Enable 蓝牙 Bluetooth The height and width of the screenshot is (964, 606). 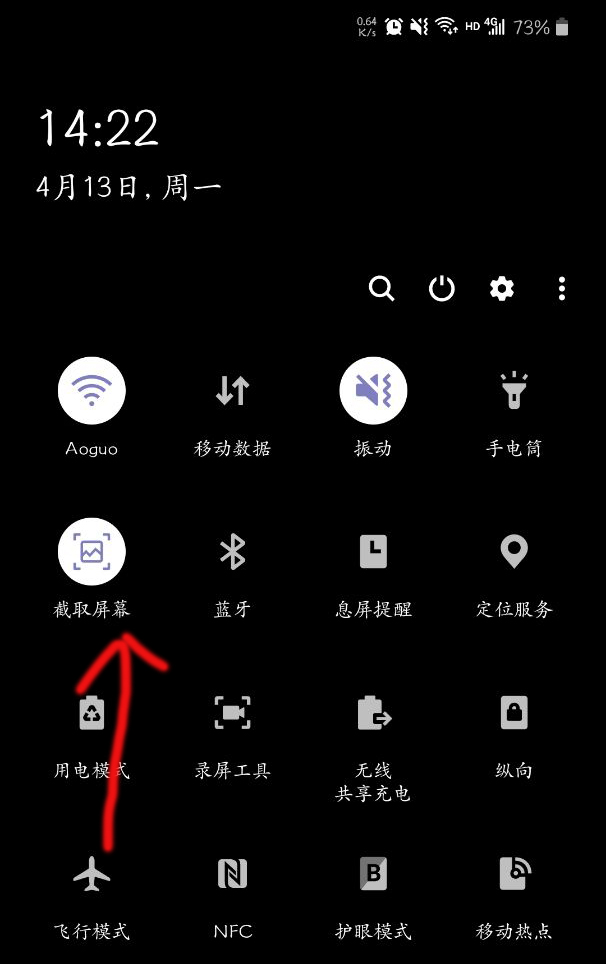tap(232, 551)
